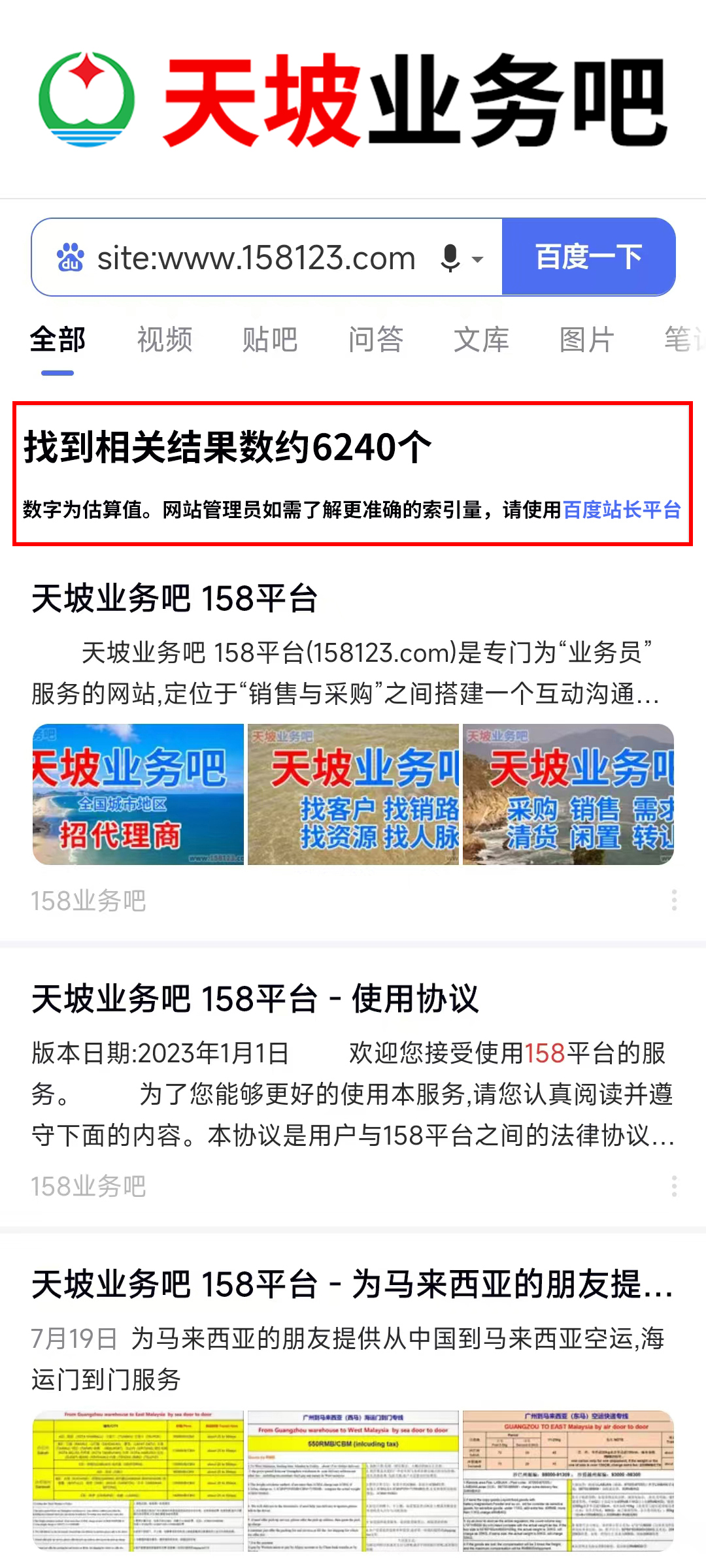The image size is (706, 1568).
Task: Select the 全部 tab
Action: point(58,340)
